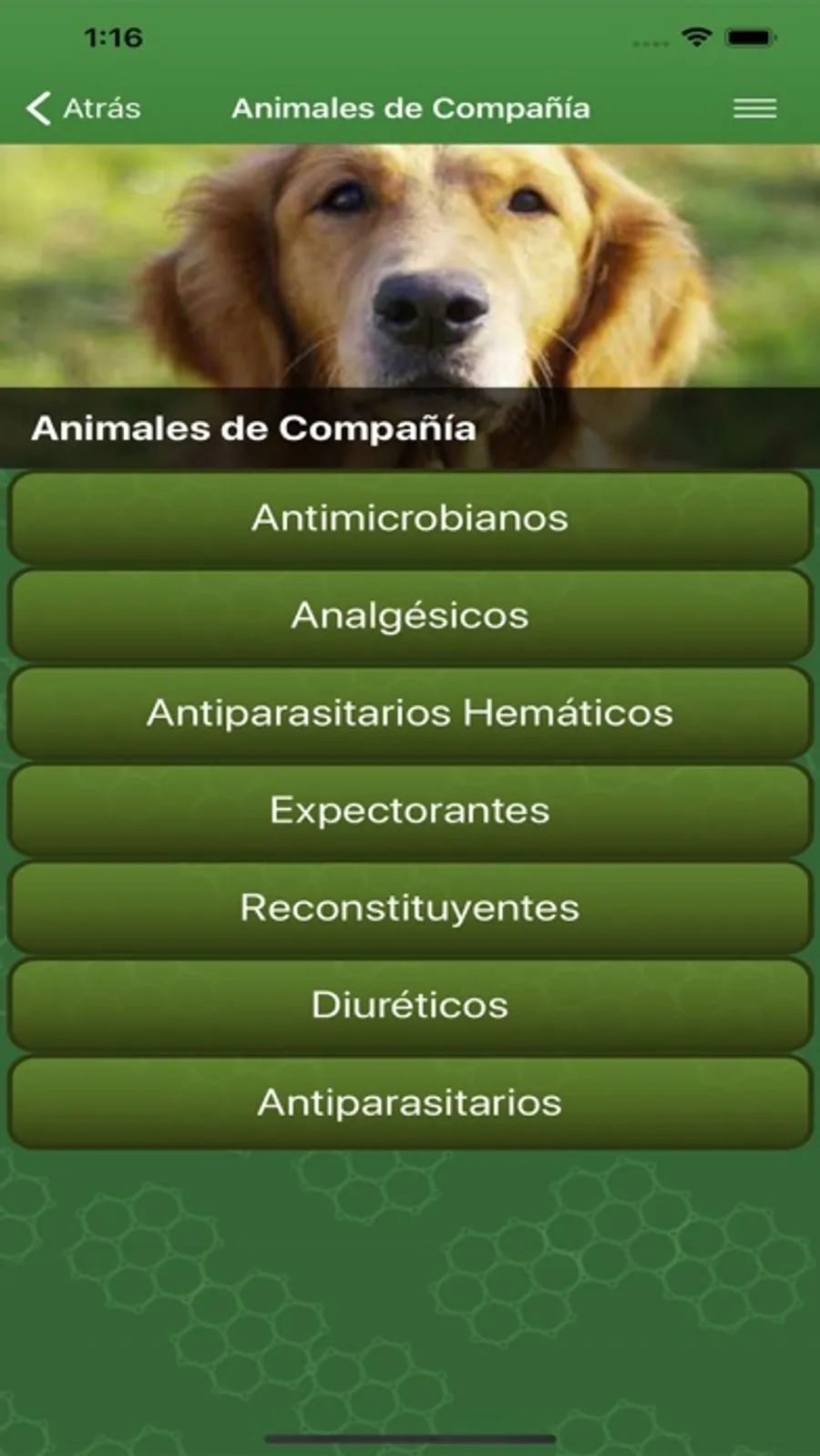Select the Analgésicos category

[x=410, y=615]
